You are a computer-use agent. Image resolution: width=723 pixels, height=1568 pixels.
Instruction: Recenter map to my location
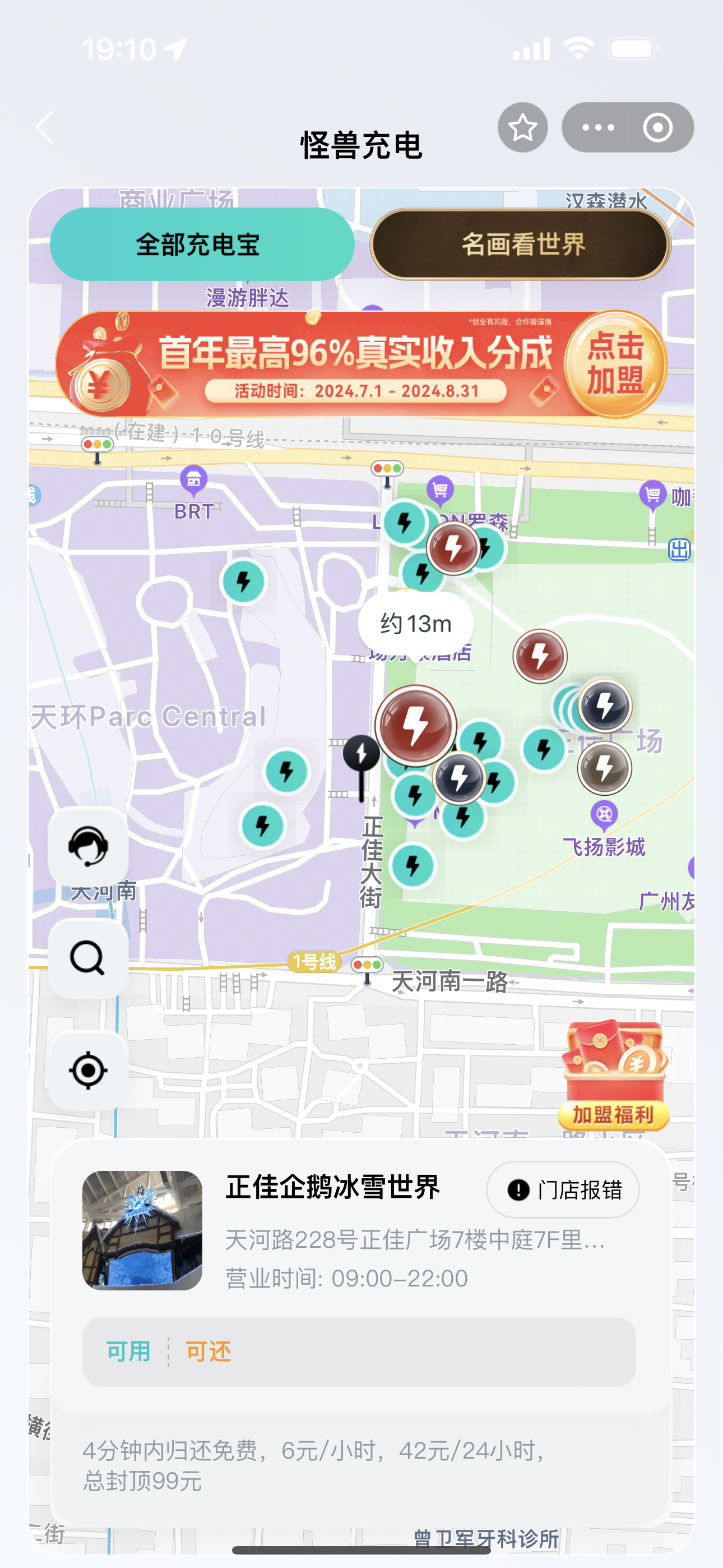[88, 1070]
